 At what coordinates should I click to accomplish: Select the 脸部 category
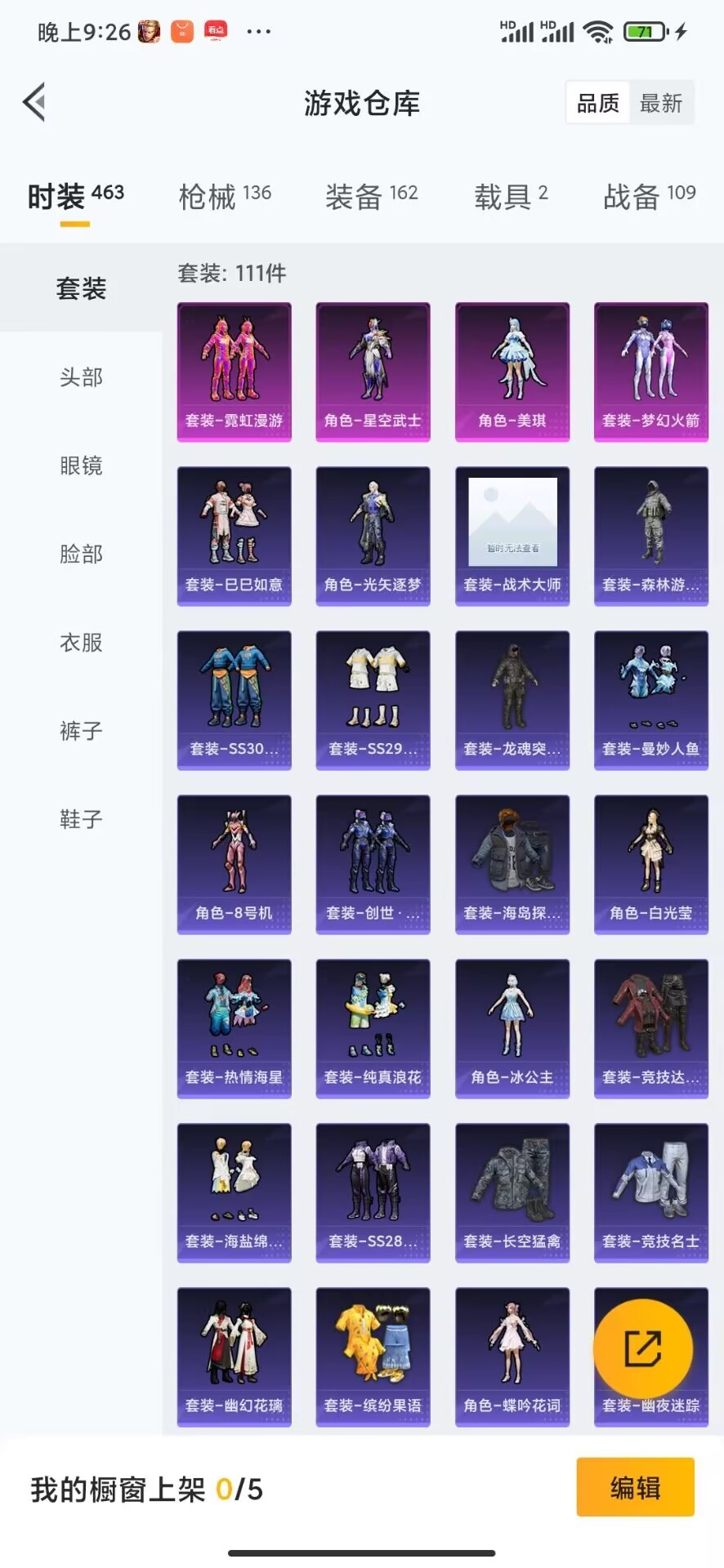tap(81, 554)
